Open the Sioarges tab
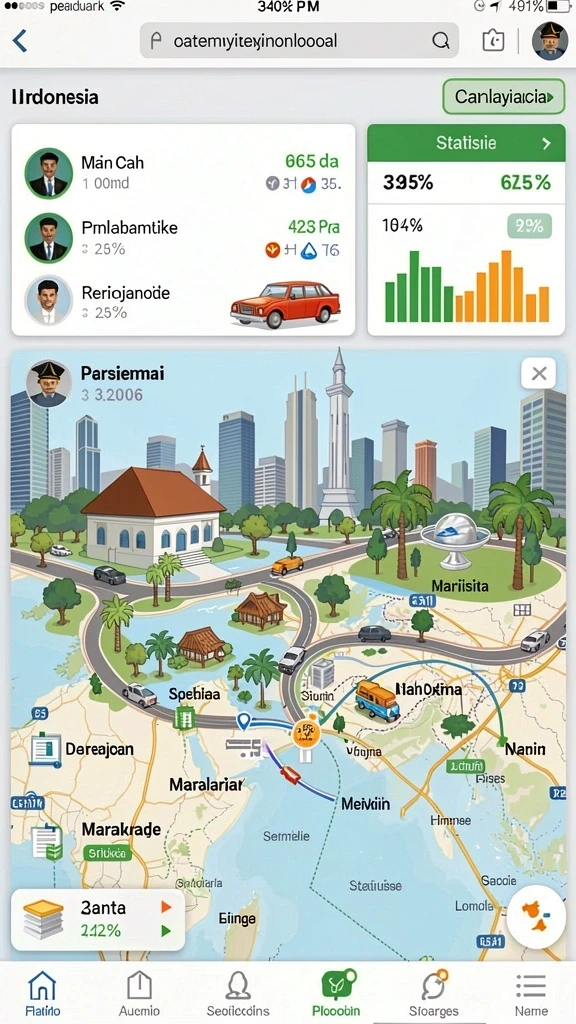This screenshot has height=1024, width=576. (x=434, y=993)
